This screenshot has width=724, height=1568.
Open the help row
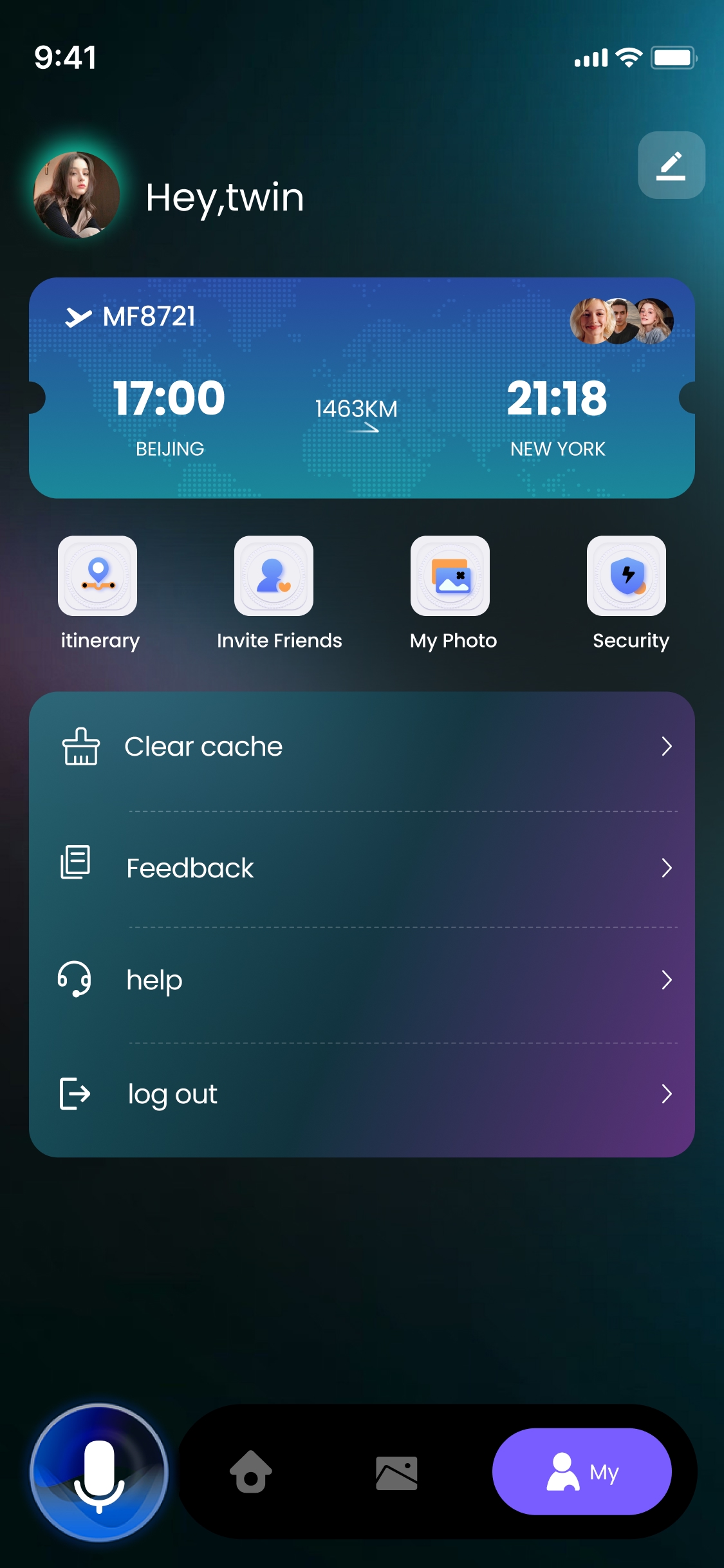[x=361, y=980]
